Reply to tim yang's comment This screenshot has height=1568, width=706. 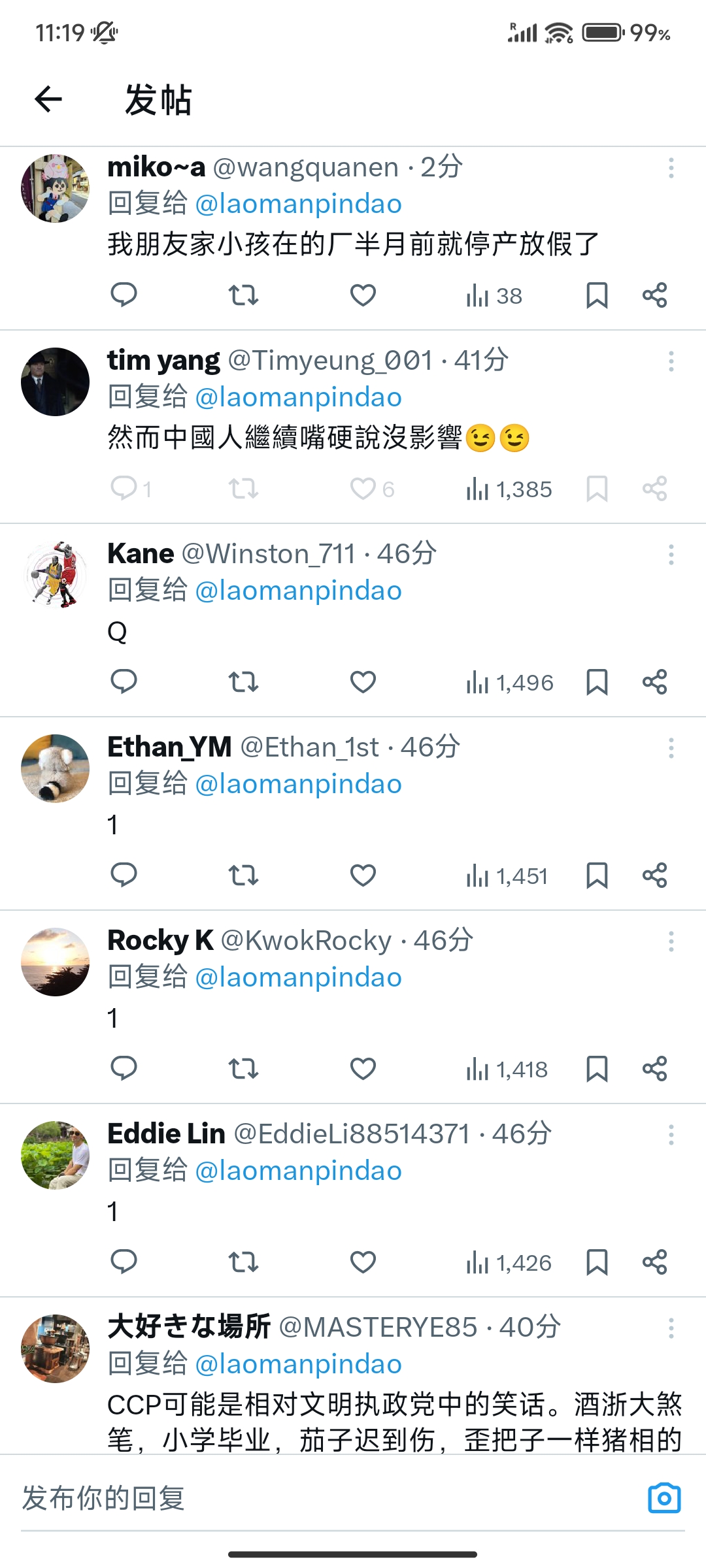(124, 488)
